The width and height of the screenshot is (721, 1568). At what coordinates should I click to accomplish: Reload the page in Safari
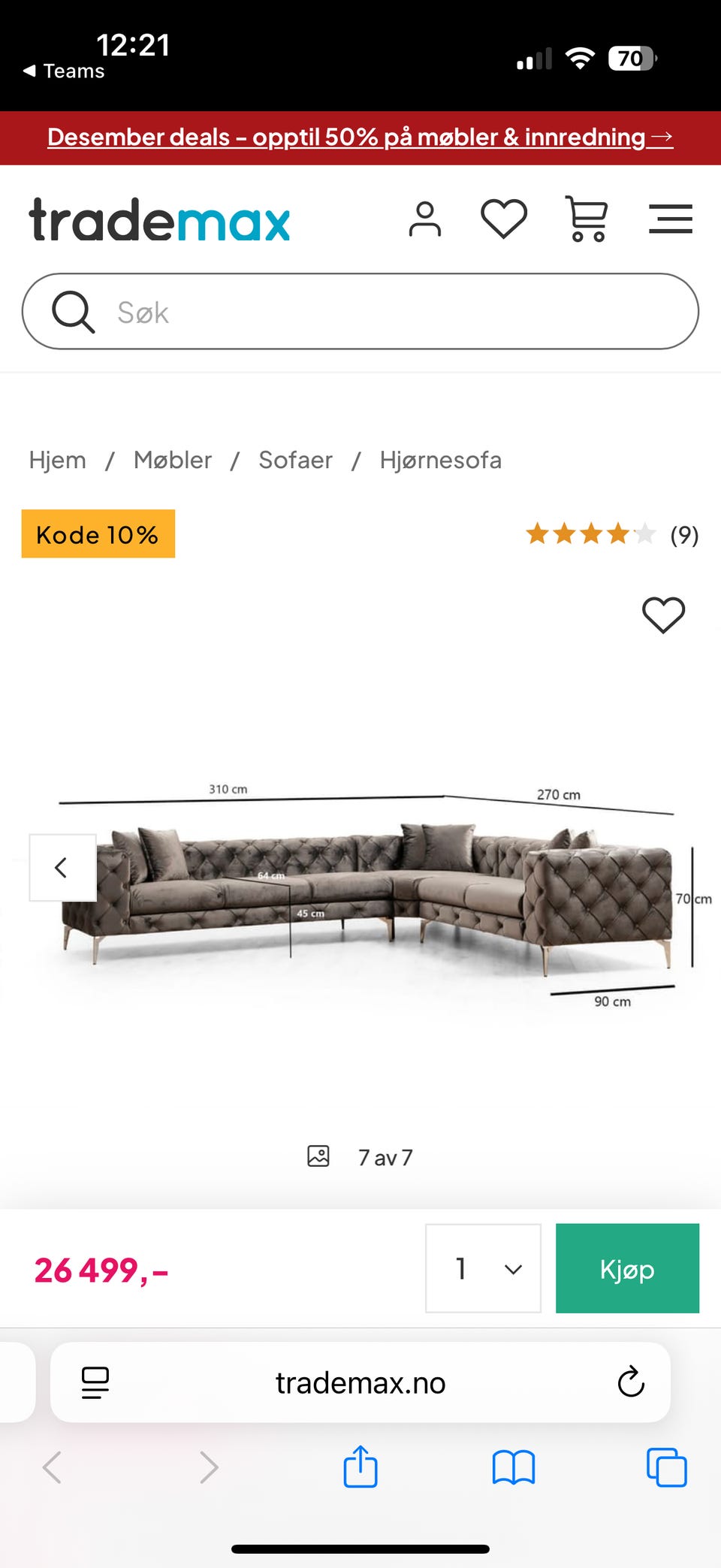pos(630,1382)
